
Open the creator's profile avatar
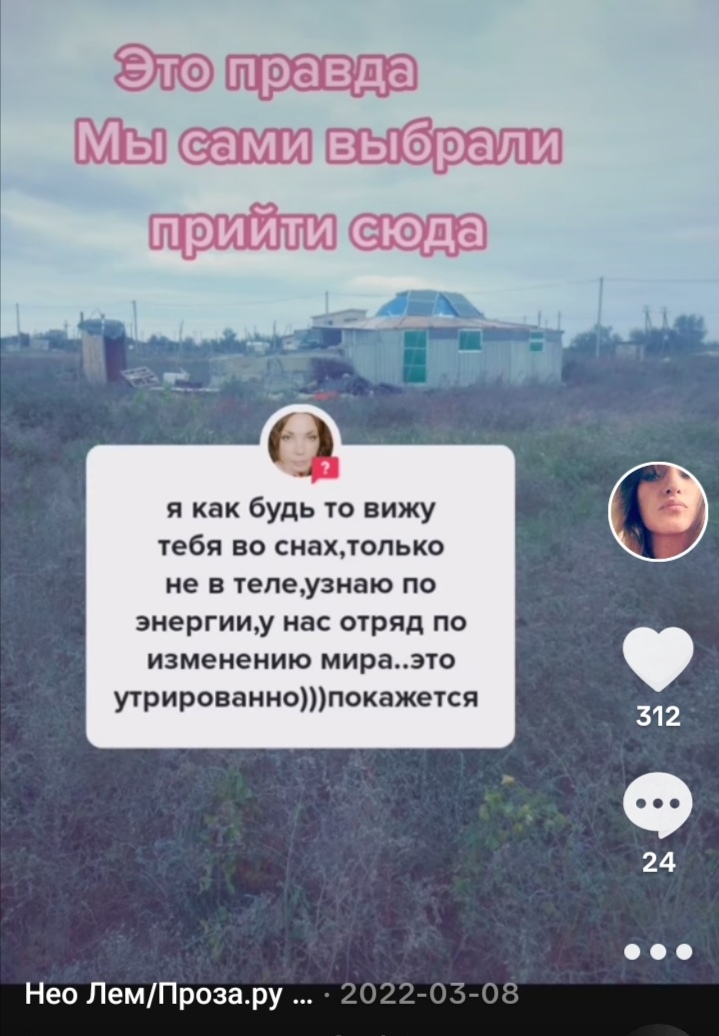pos(657,511)
